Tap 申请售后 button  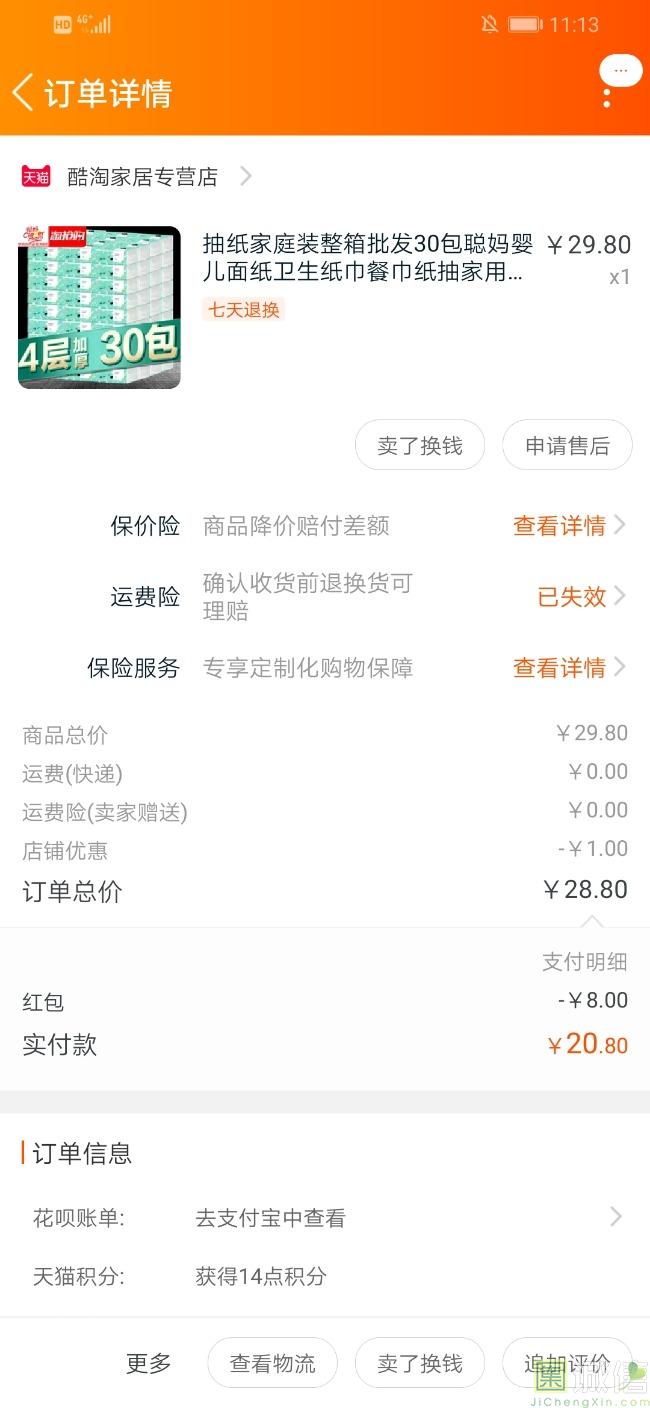pyautogui.click(x=567, y=446)
